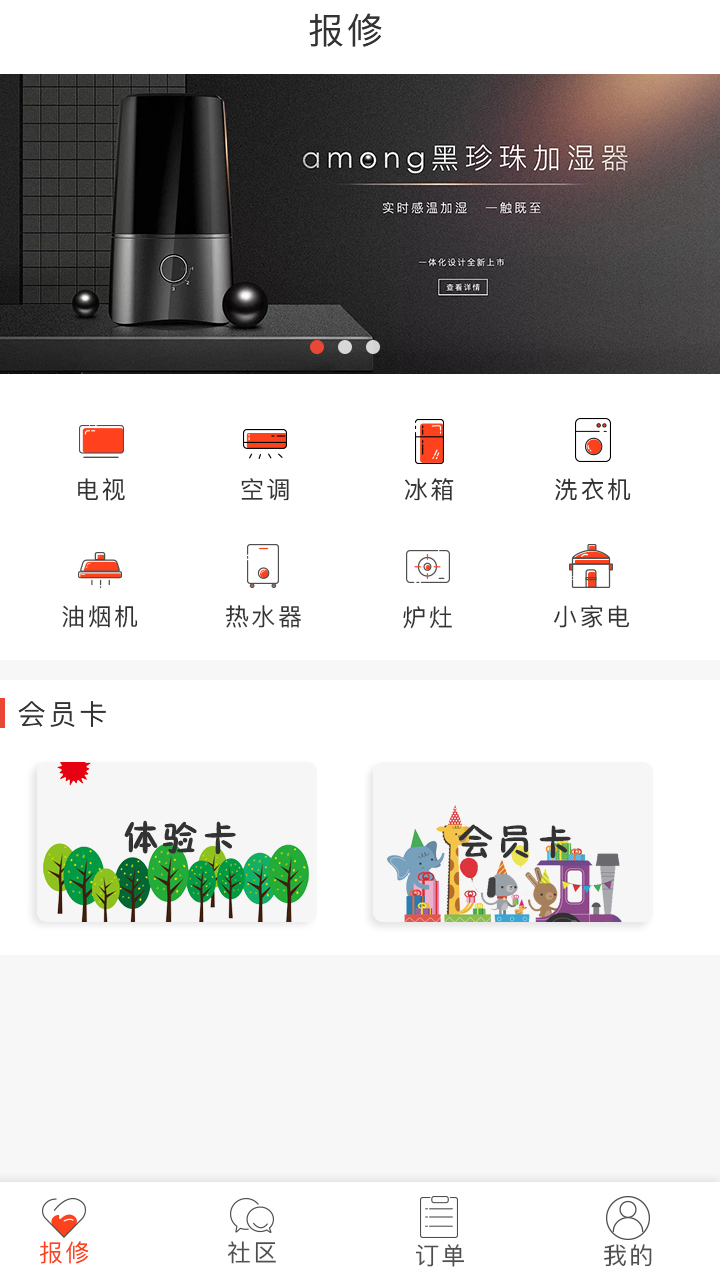Image resolution: width=720 pixels, height=1280 pixels.
Task: Select the 油烟机 repair category
Action: 100,587
